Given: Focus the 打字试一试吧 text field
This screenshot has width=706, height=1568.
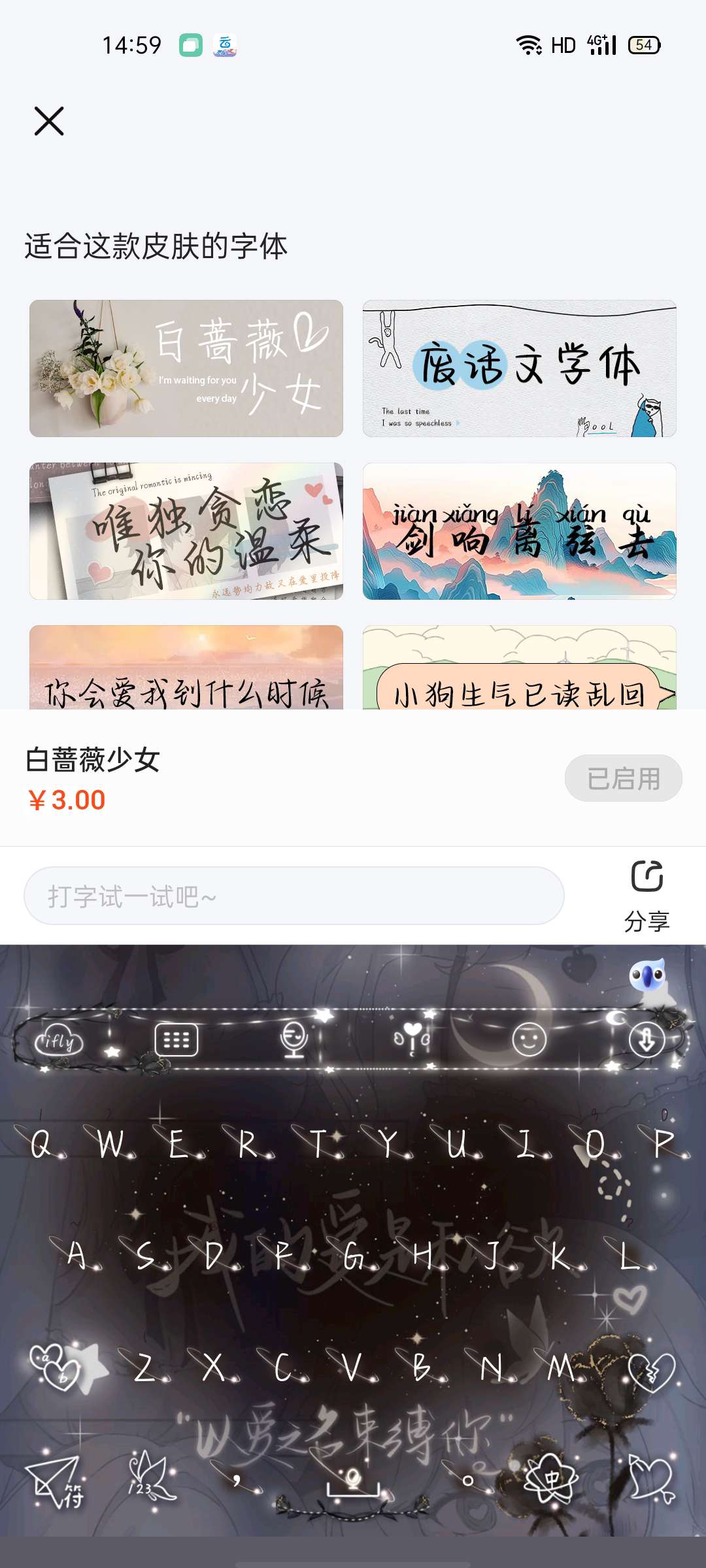Looking at the screenshot, I should coord(294,896).
